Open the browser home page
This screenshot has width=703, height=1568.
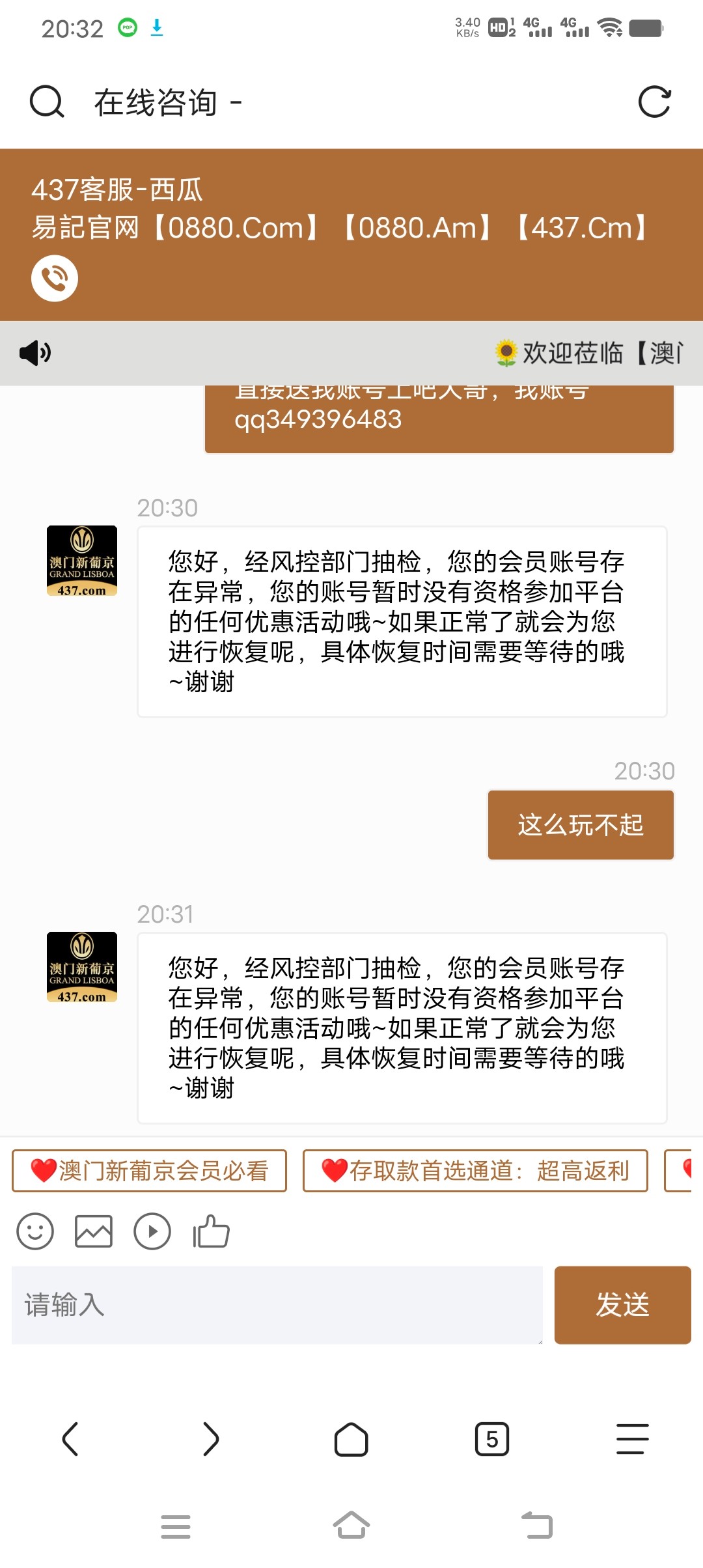pyautogui.click(x=351, y=1439)
